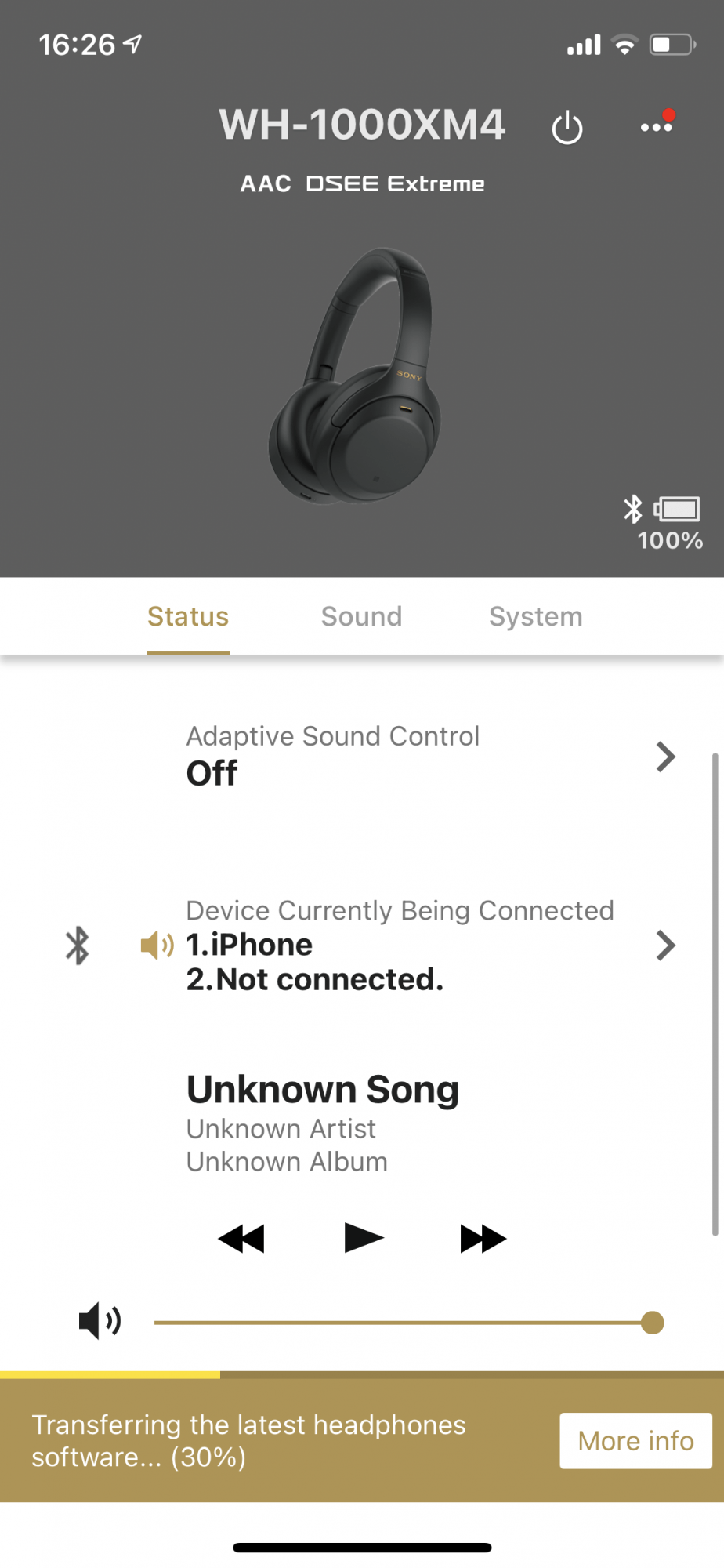Play the Unknown Song
The width and height of the screenshot is (724, 1568).
[364, 1238]
